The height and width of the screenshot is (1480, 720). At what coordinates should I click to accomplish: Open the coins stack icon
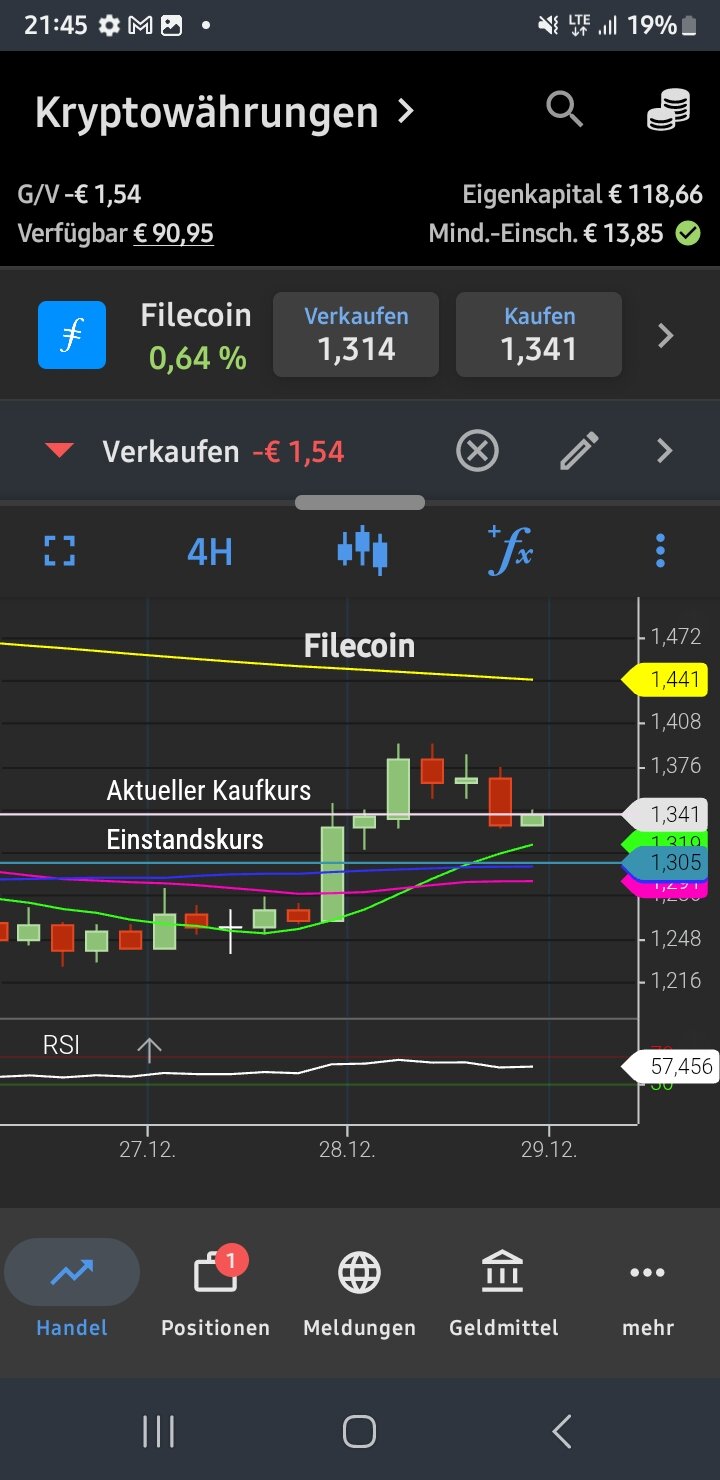(x=668, y=110)
